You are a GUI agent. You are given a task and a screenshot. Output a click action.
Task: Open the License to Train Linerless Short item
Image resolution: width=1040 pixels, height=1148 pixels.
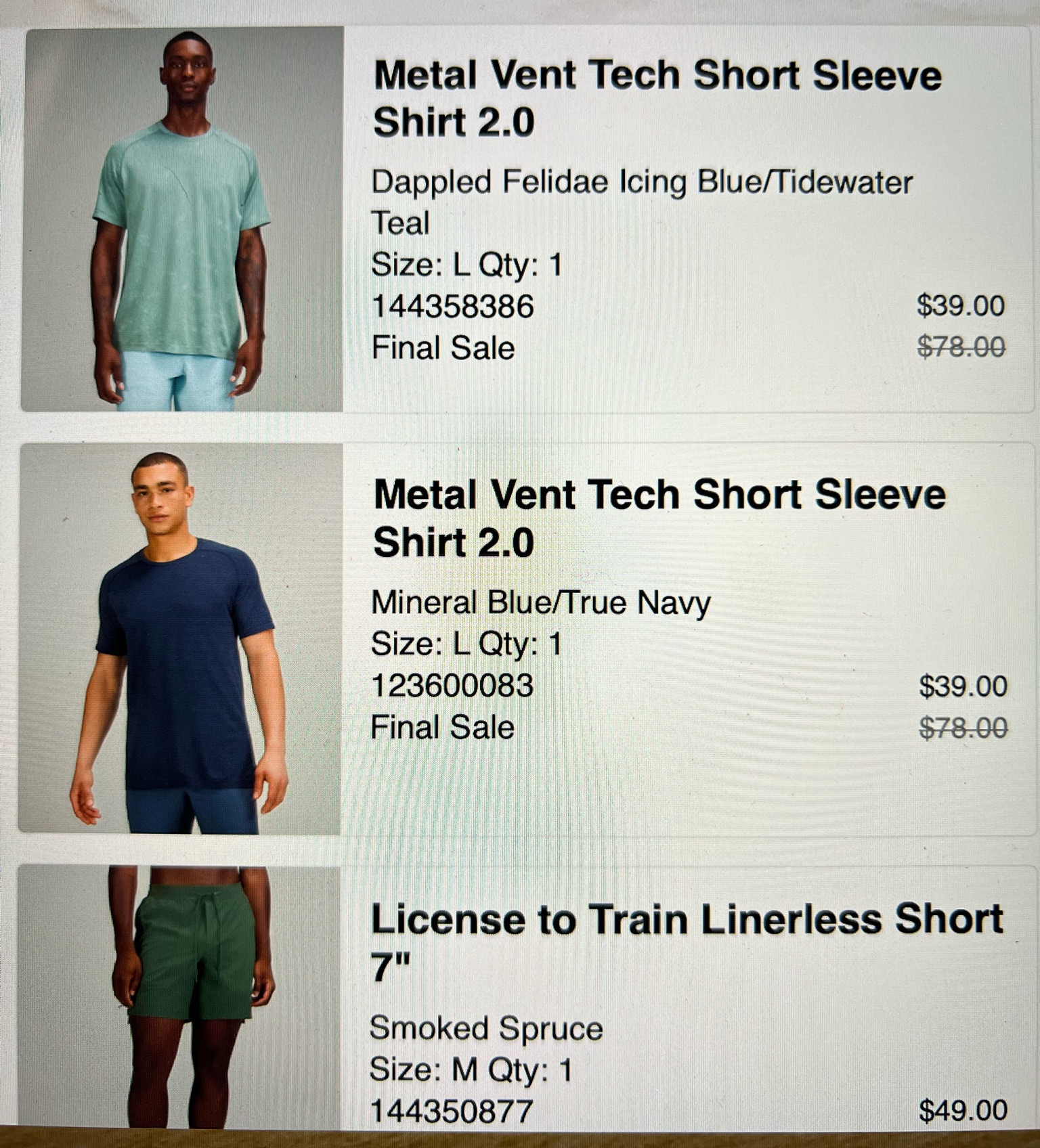(685, 941)
